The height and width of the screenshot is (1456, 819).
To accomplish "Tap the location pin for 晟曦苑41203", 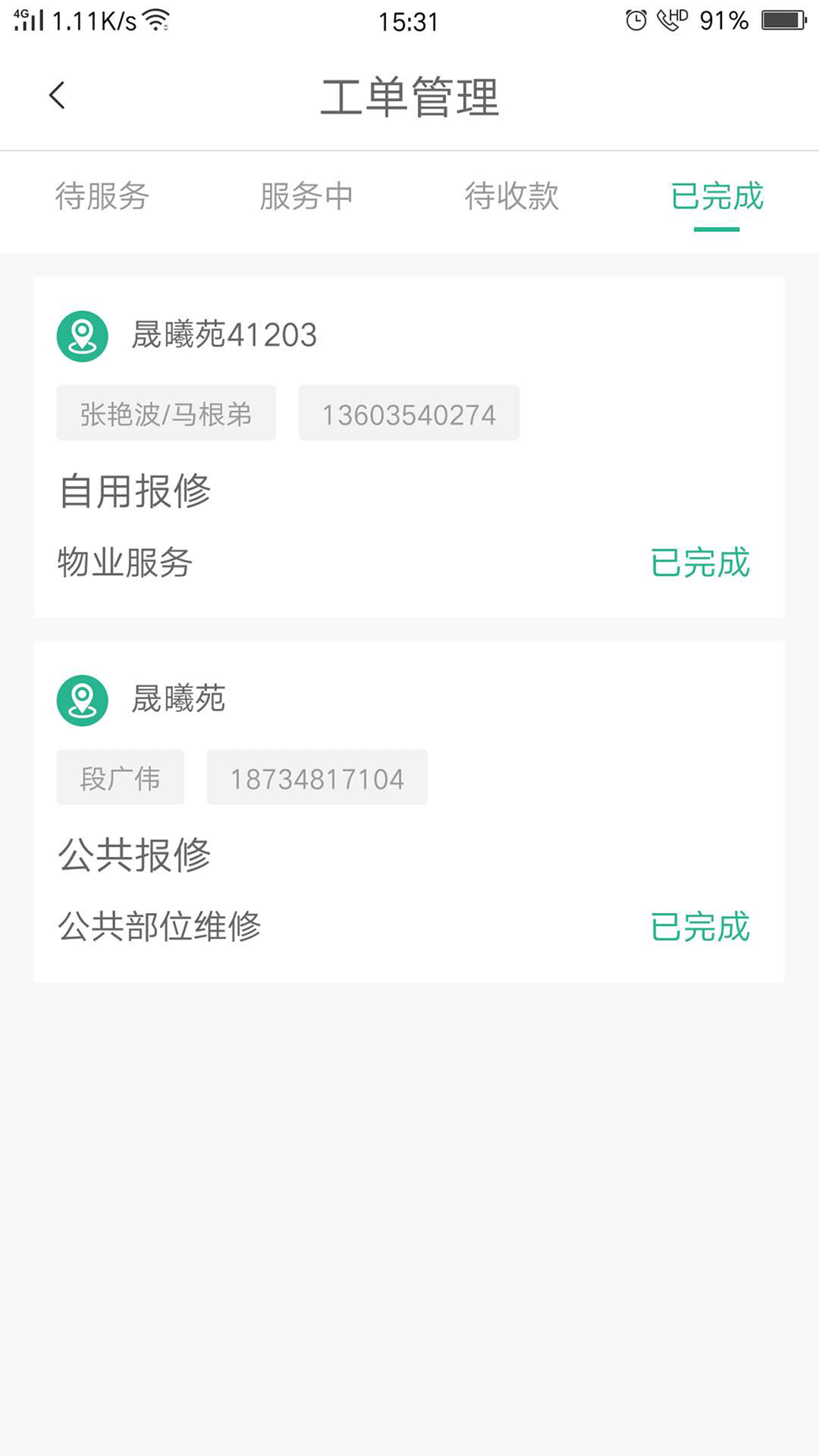I will 81,335.
